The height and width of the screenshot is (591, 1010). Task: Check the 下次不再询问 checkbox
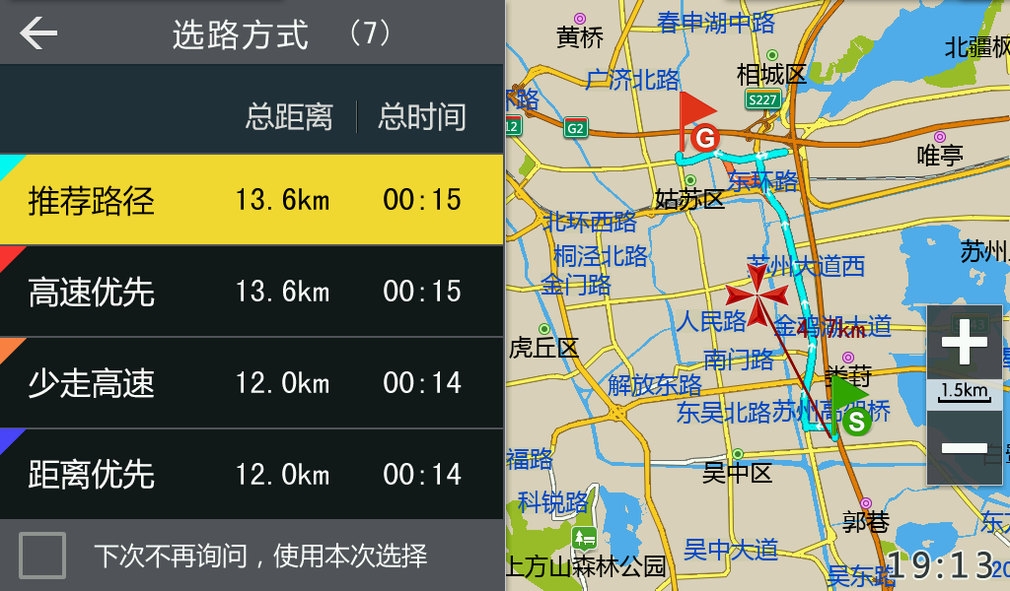click(43, 555)
